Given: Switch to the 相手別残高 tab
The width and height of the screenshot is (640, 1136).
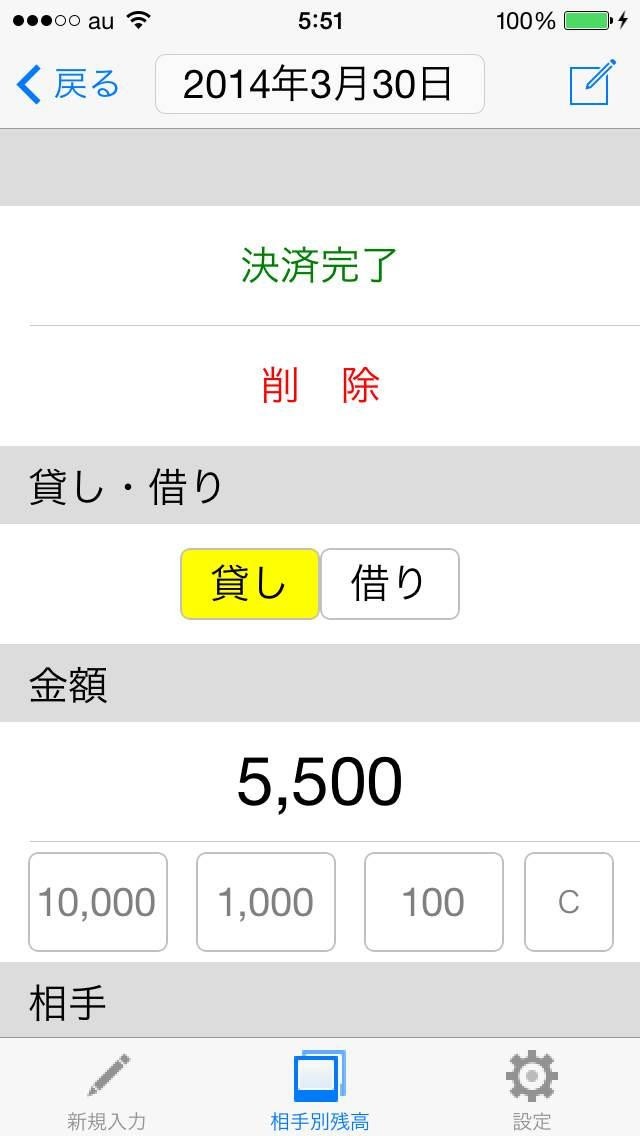Looking at the screenshot, I should [320, 1090].
